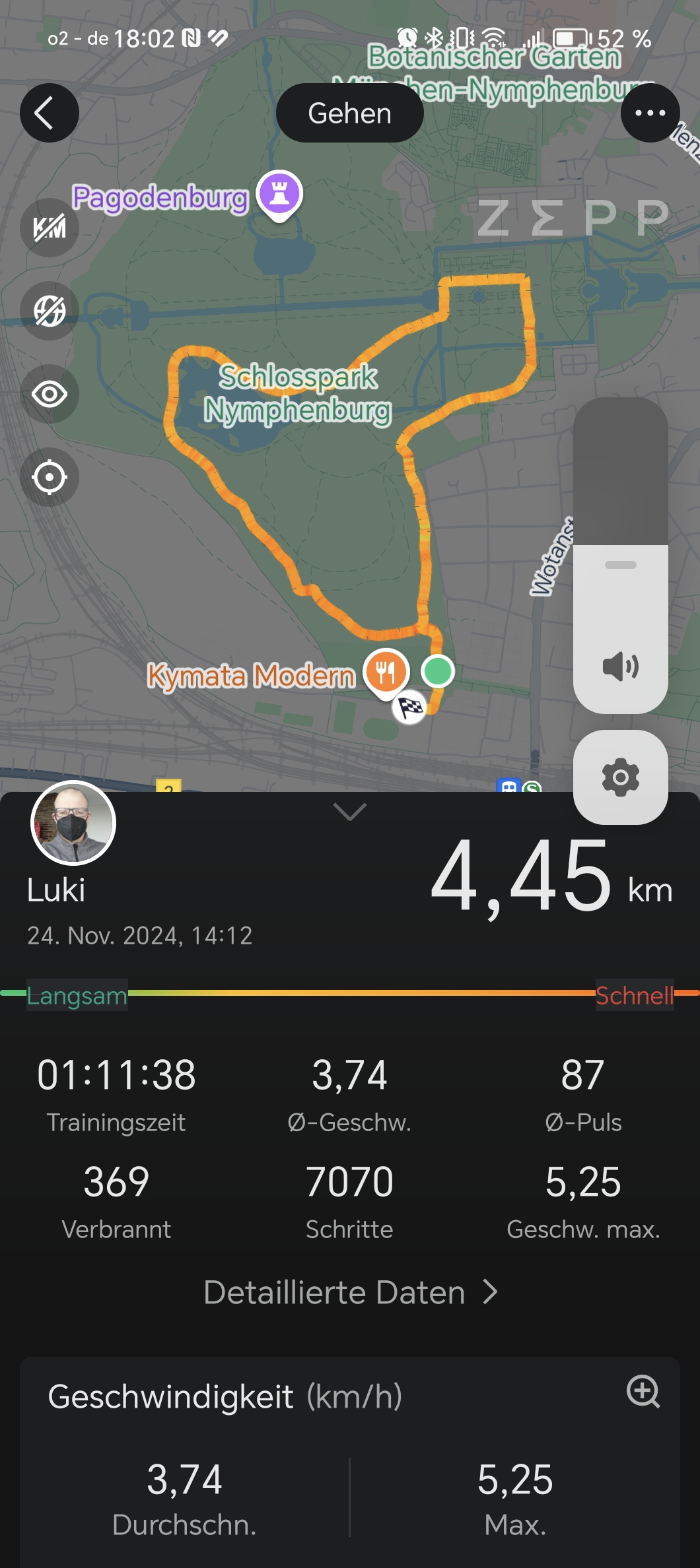Toggle the map display off icon
Screen dimensions: 700x1568
(x=50, y=311)
